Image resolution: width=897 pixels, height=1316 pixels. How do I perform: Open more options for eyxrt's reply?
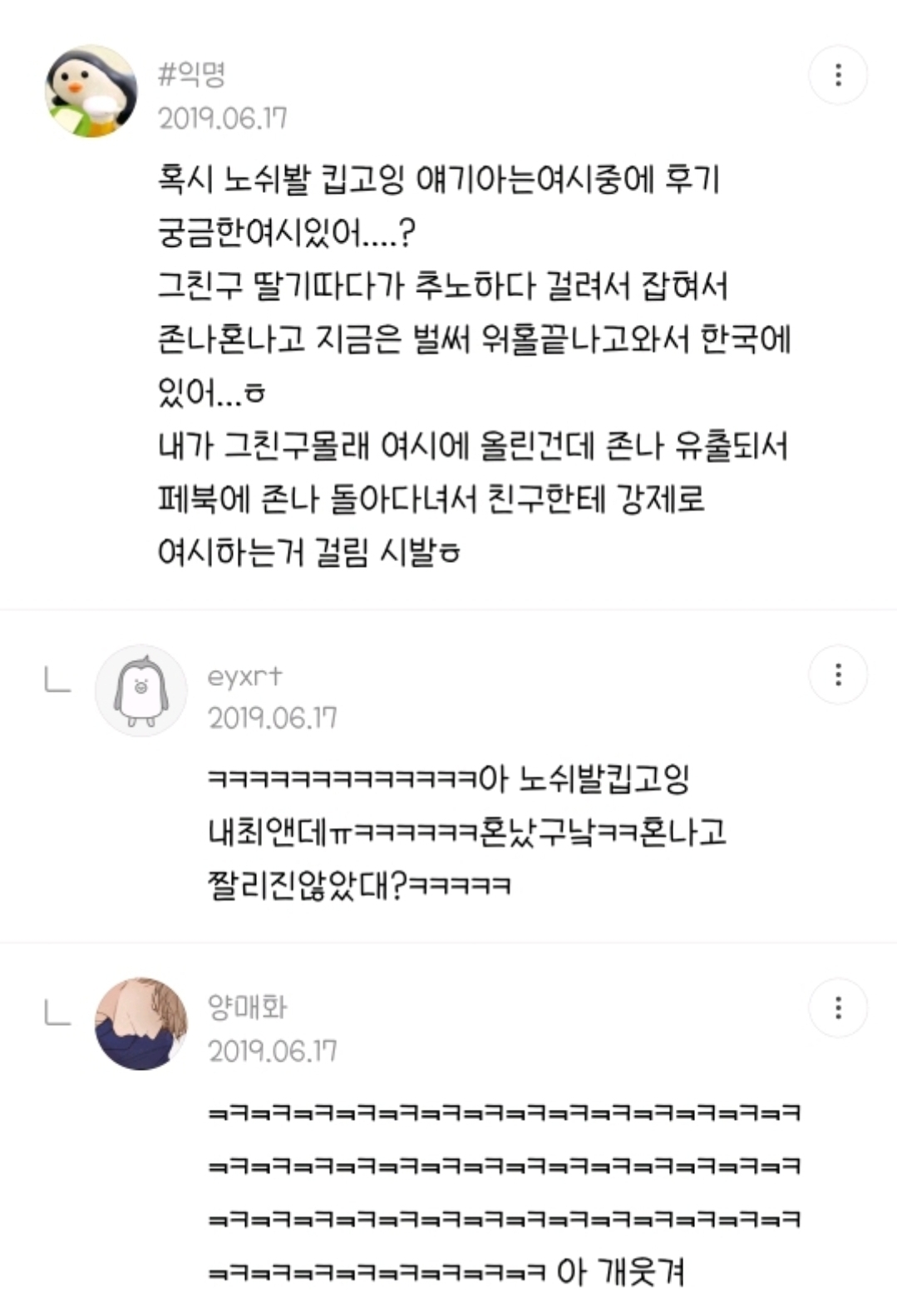(x=838, y=674)
